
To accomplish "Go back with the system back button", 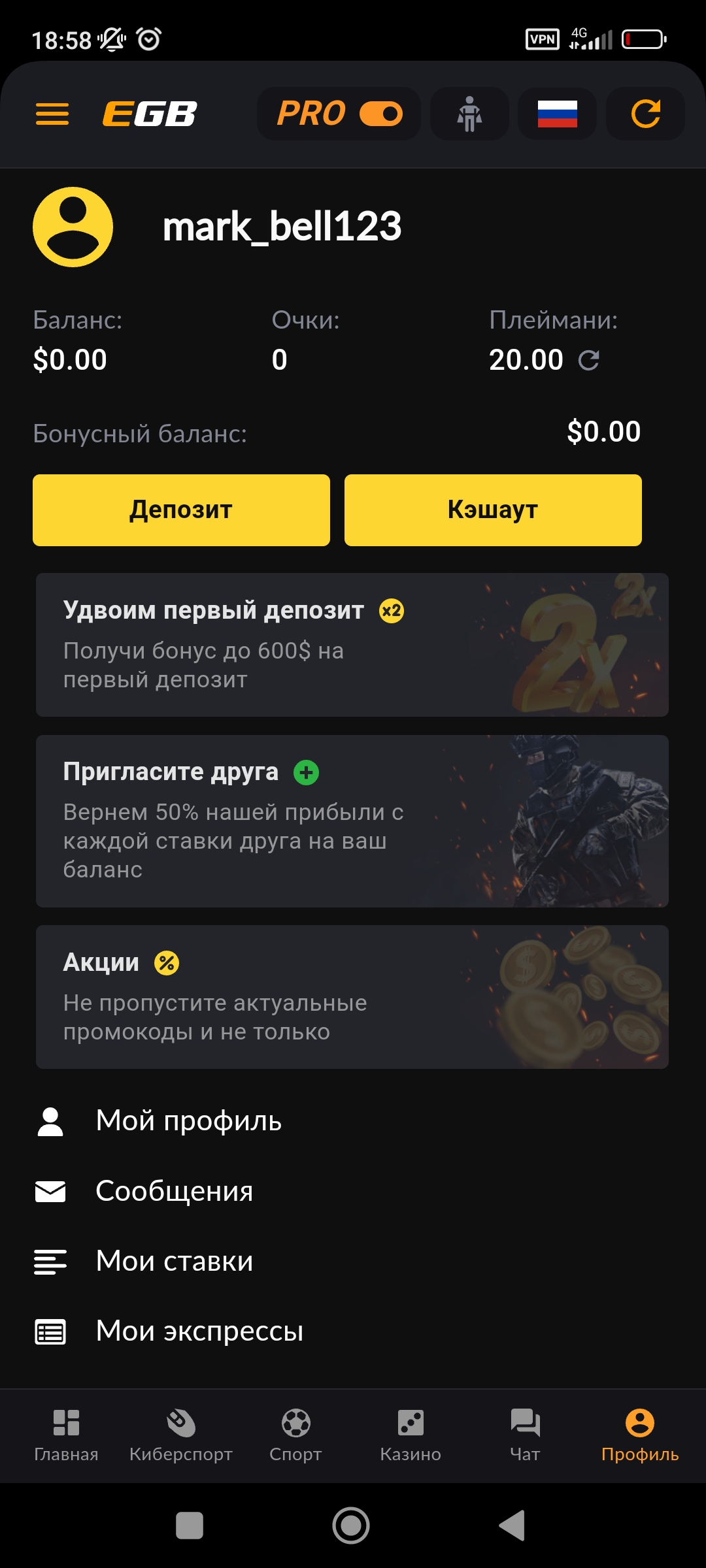I will 513,1526.
